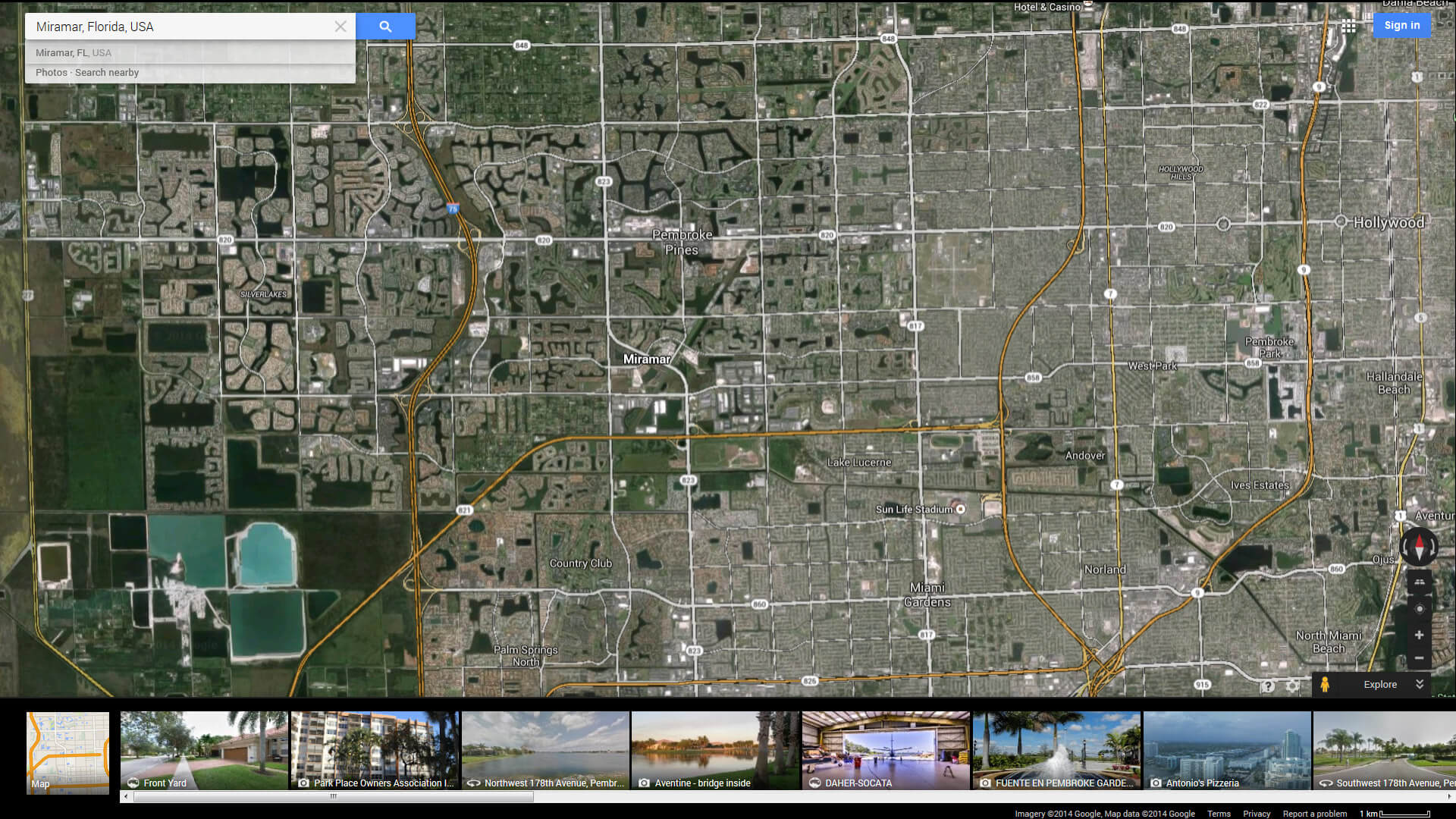View Park Place Owners Association photo
This screenshot has width=1456, height=819.
[375, 751]
